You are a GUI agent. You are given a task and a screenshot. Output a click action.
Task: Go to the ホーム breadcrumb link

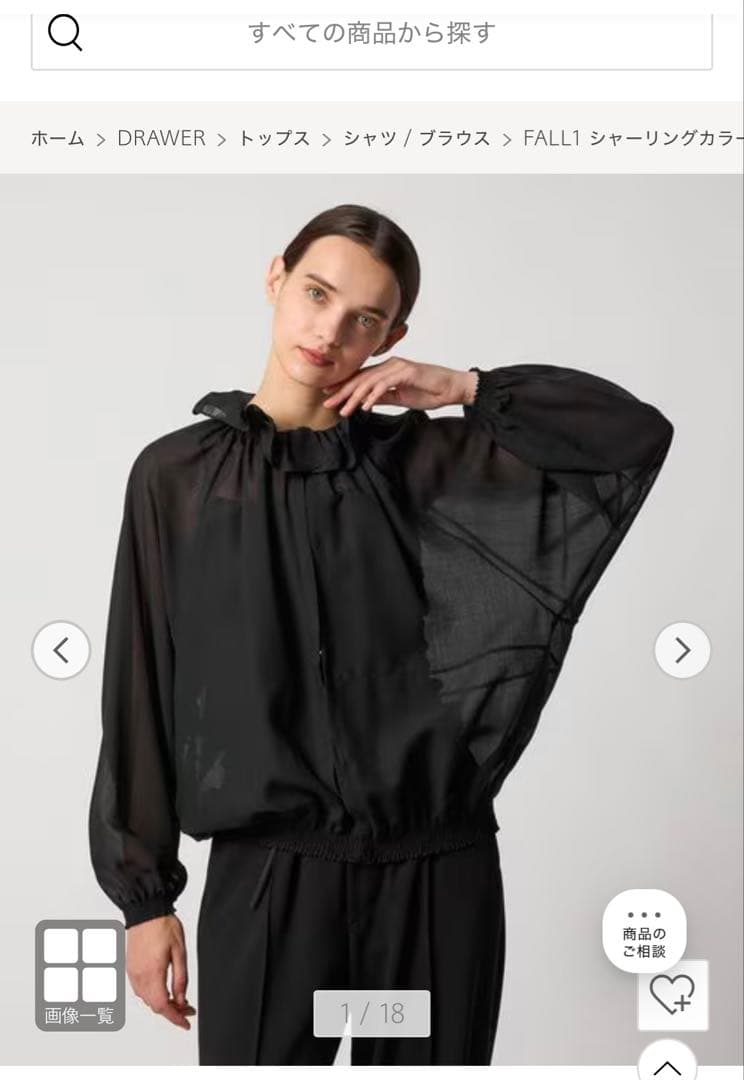pos(57,139)
